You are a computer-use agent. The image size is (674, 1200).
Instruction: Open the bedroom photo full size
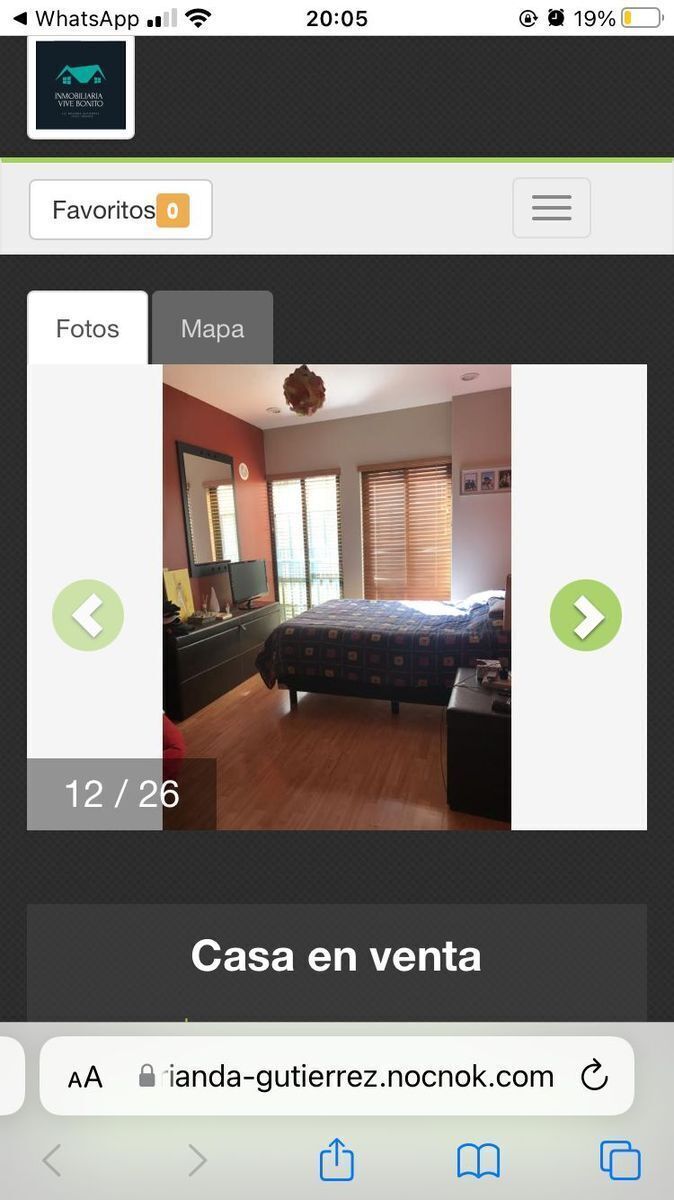(x=337, y=597)
